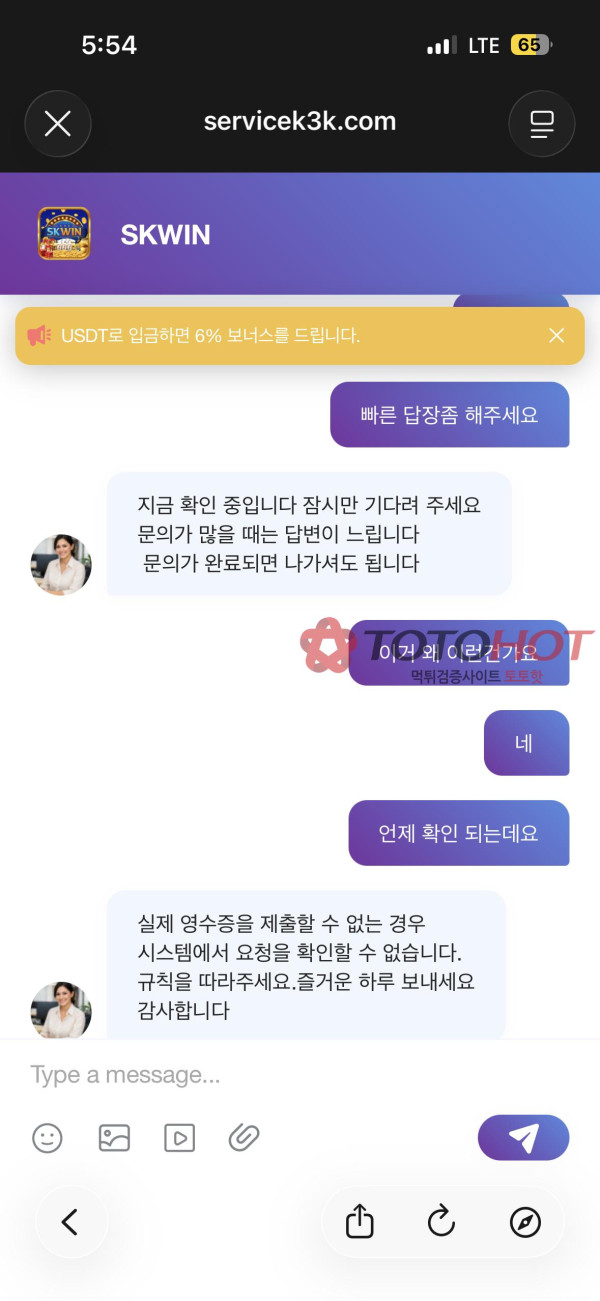Share this page

359,1221
